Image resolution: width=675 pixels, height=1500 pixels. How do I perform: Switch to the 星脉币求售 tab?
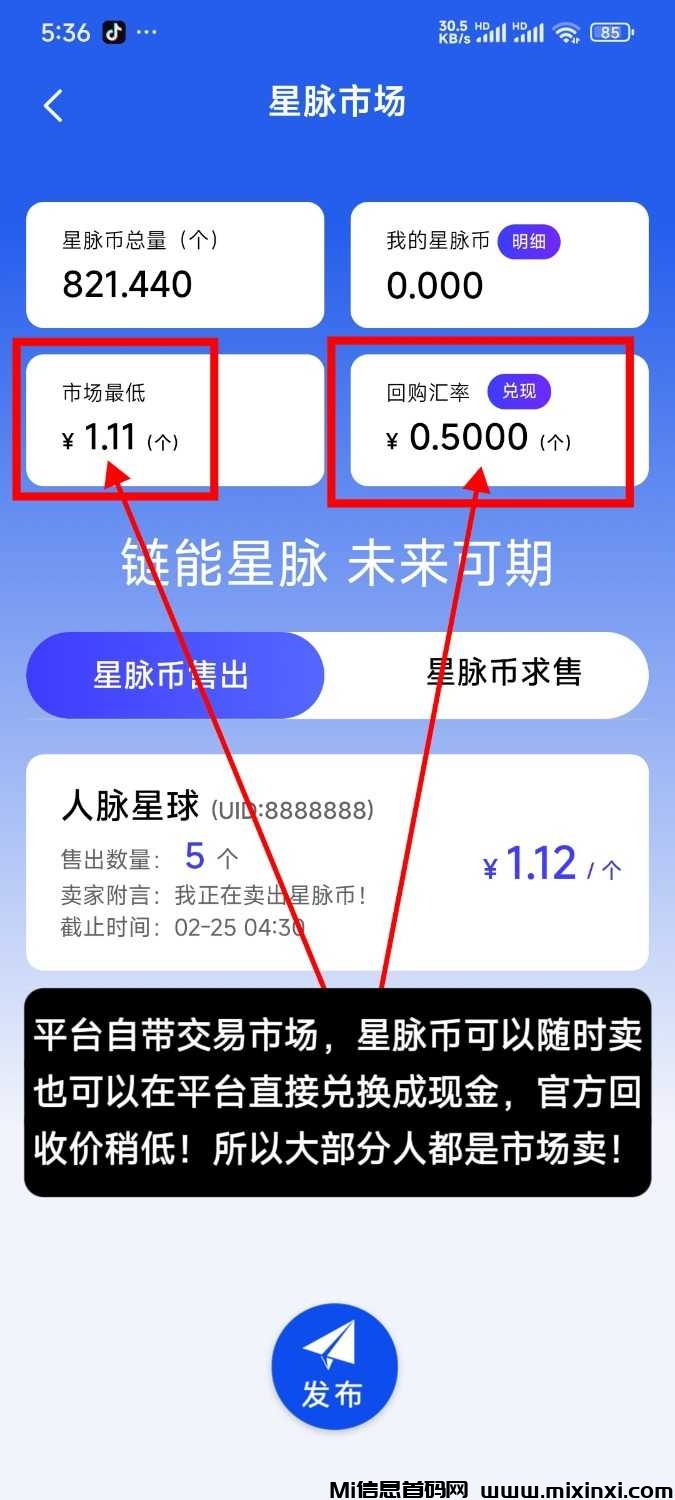503,673
